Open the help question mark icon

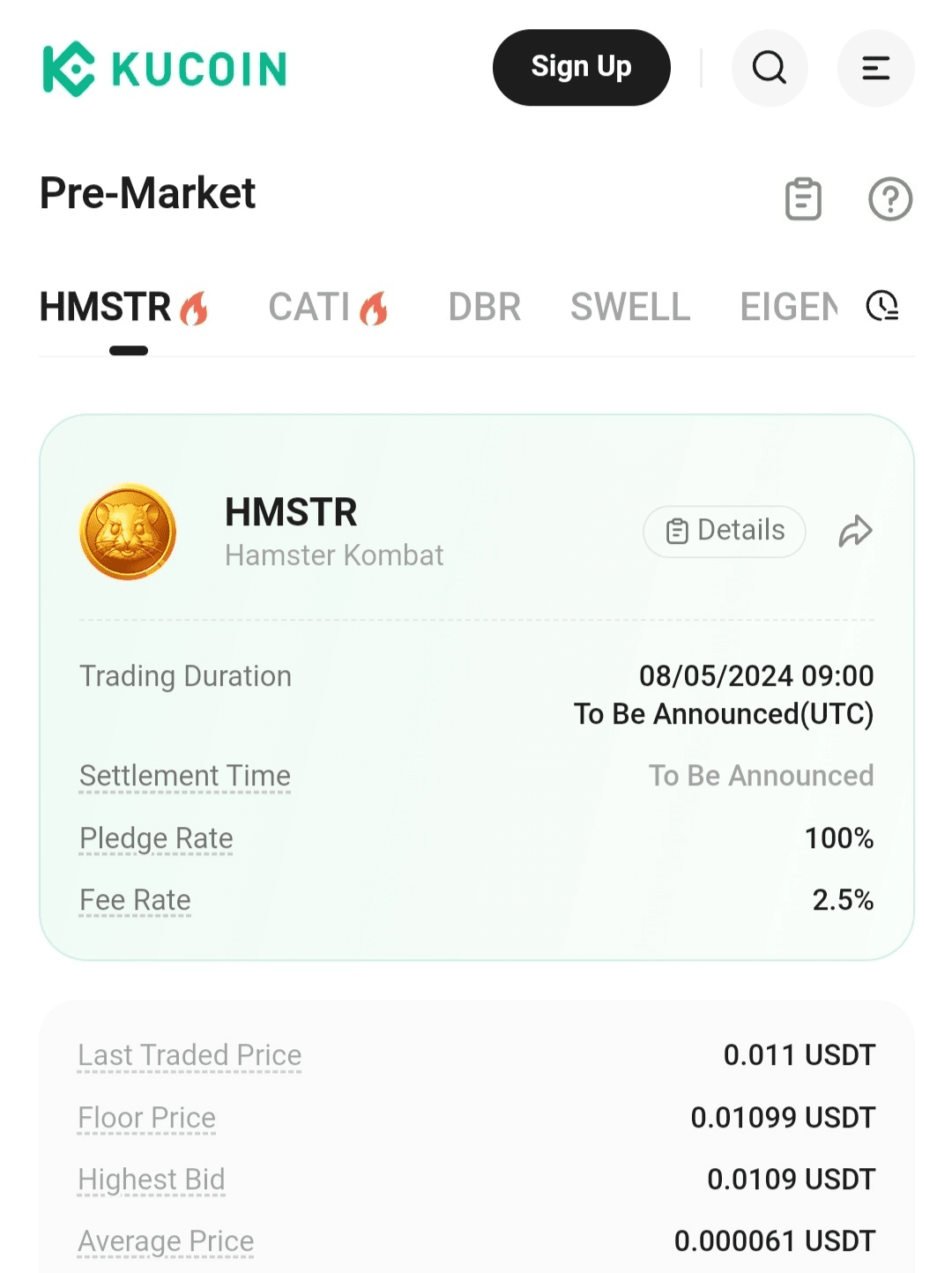(x=890, y=199)
